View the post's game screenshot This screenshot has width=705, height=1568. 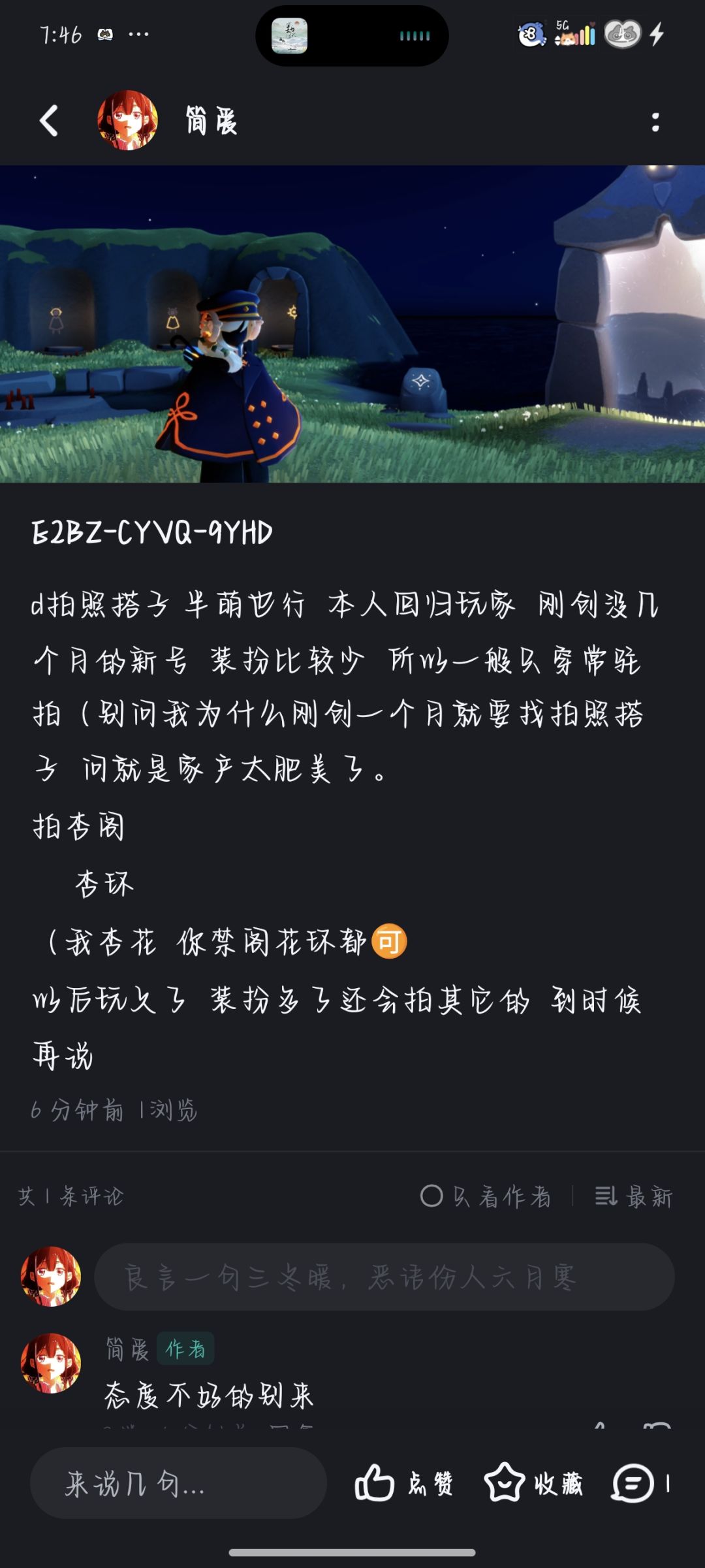pyautogui.click(x=352, y=324)
